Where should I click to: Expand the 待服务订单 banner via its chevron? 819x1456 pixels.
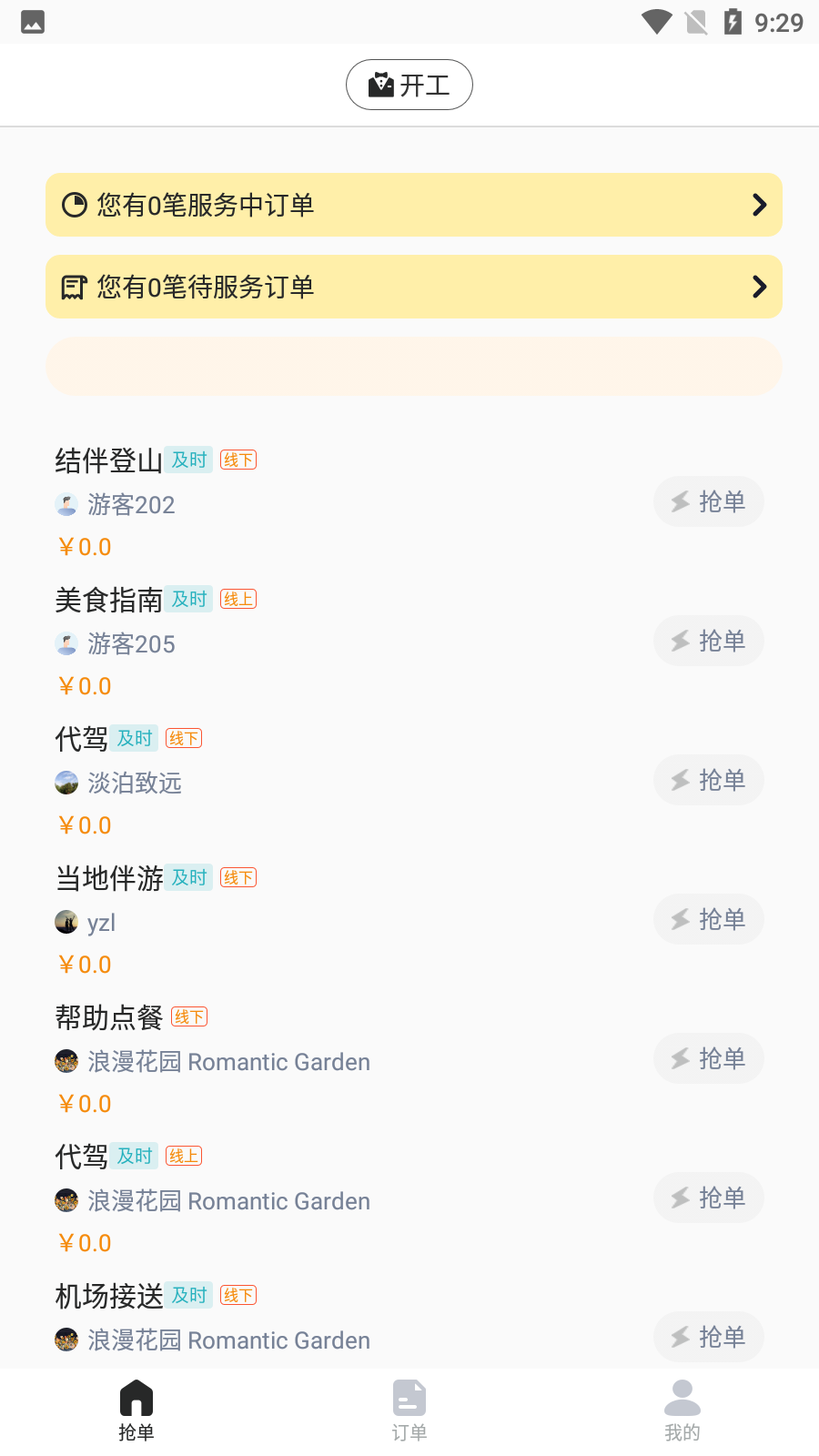point(760,287)
